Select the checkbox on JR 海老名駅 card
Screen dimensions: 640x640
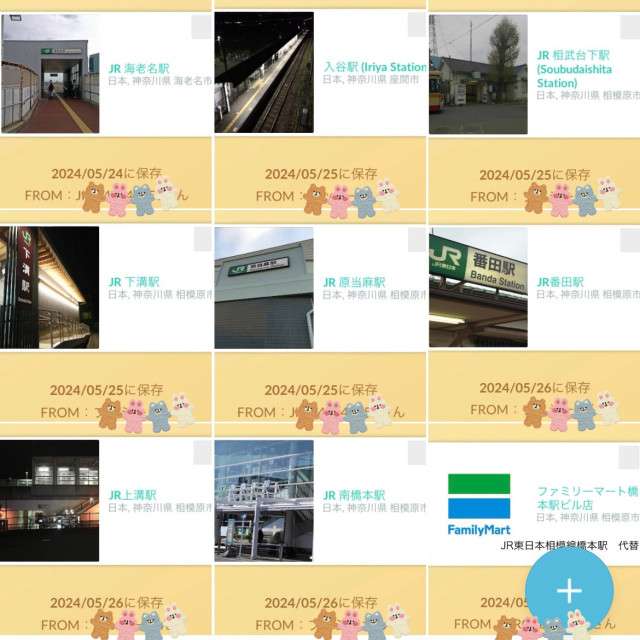tap(202, 27)
